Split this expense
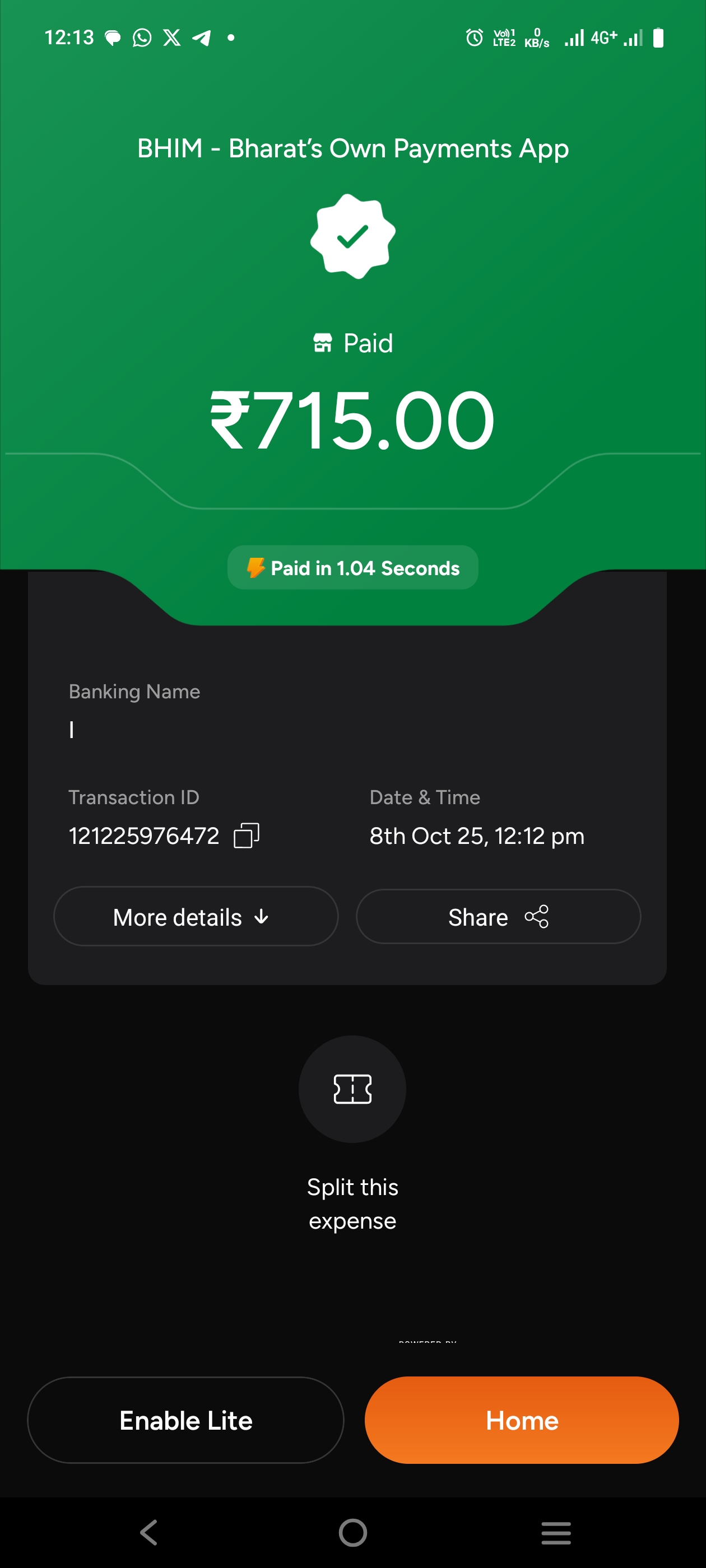 tap(352, 1089)
